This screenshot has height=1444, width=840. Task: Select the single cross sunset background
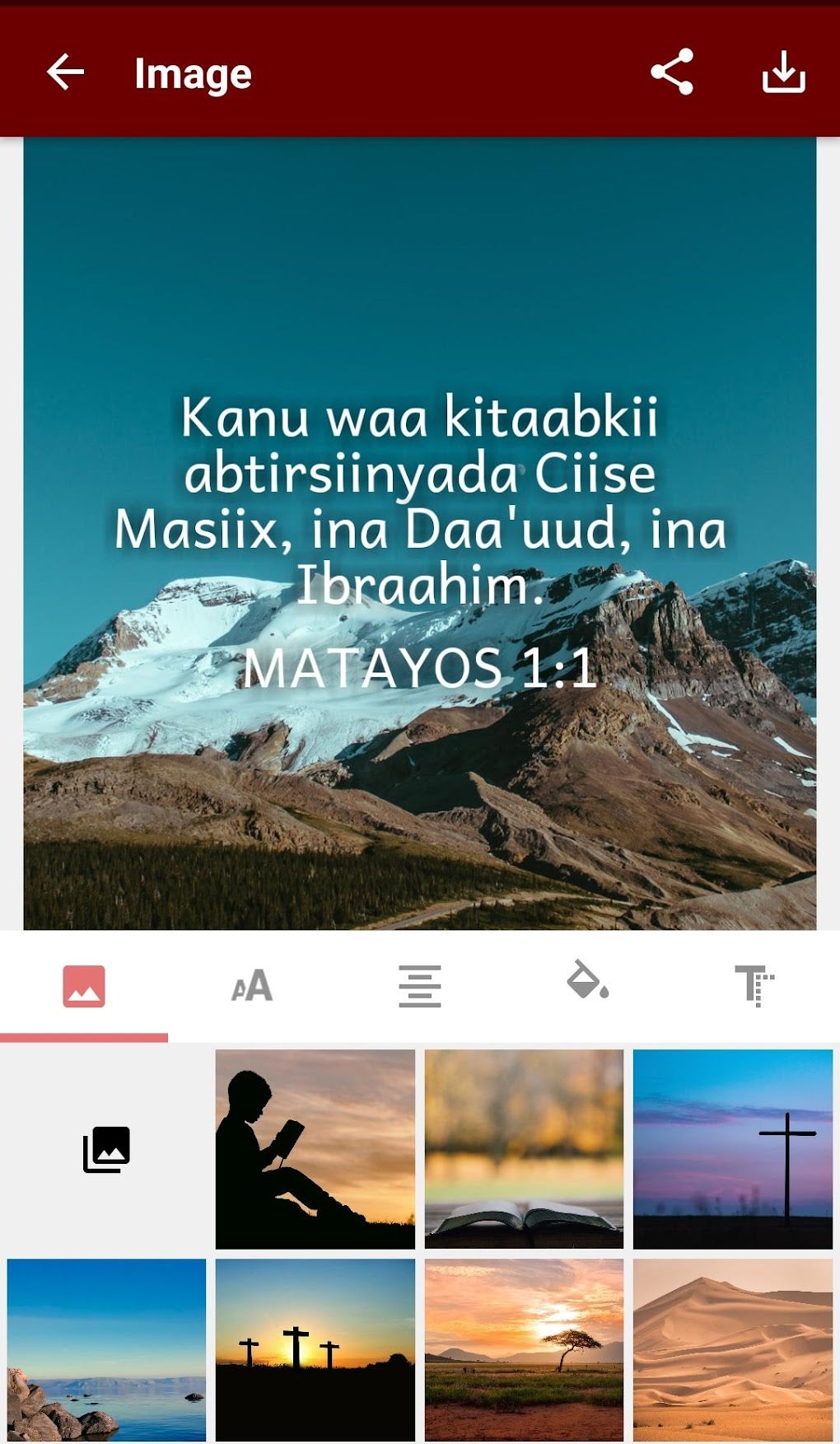[x=733, y=1149]
